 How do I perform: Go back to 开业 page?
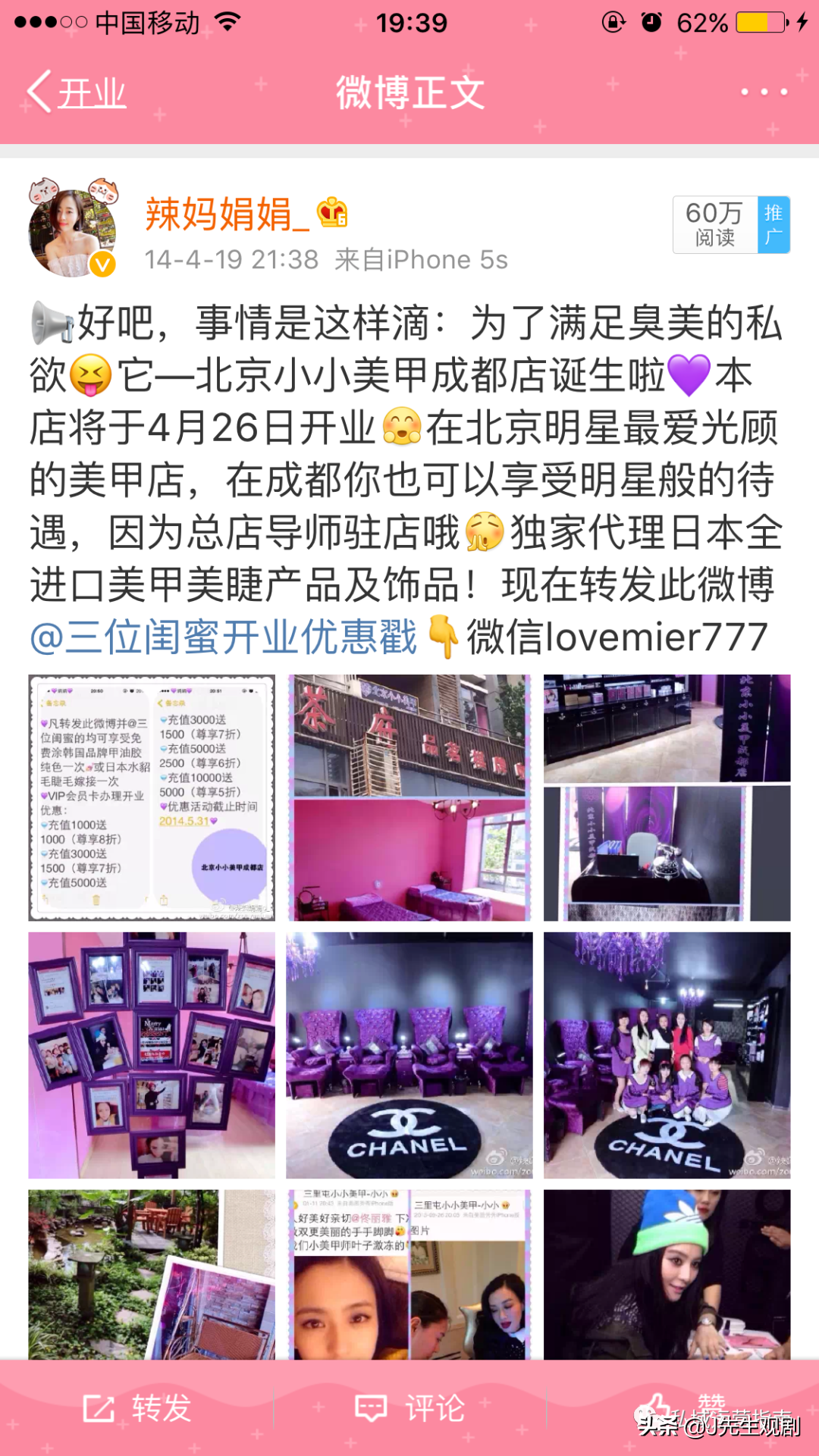click(77, 92)
